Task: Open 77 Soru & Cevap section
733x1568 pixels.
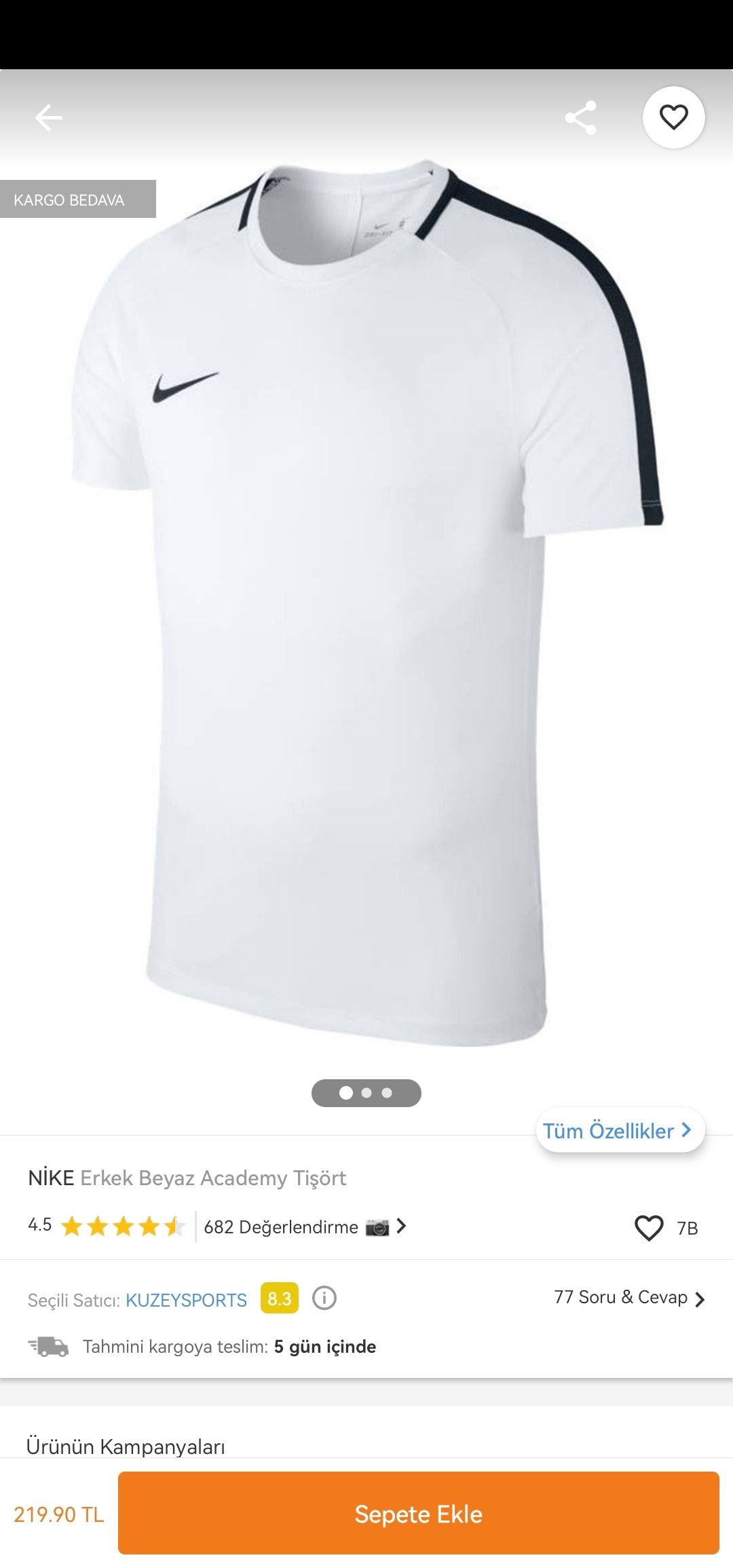Action: click(629, 1297)
